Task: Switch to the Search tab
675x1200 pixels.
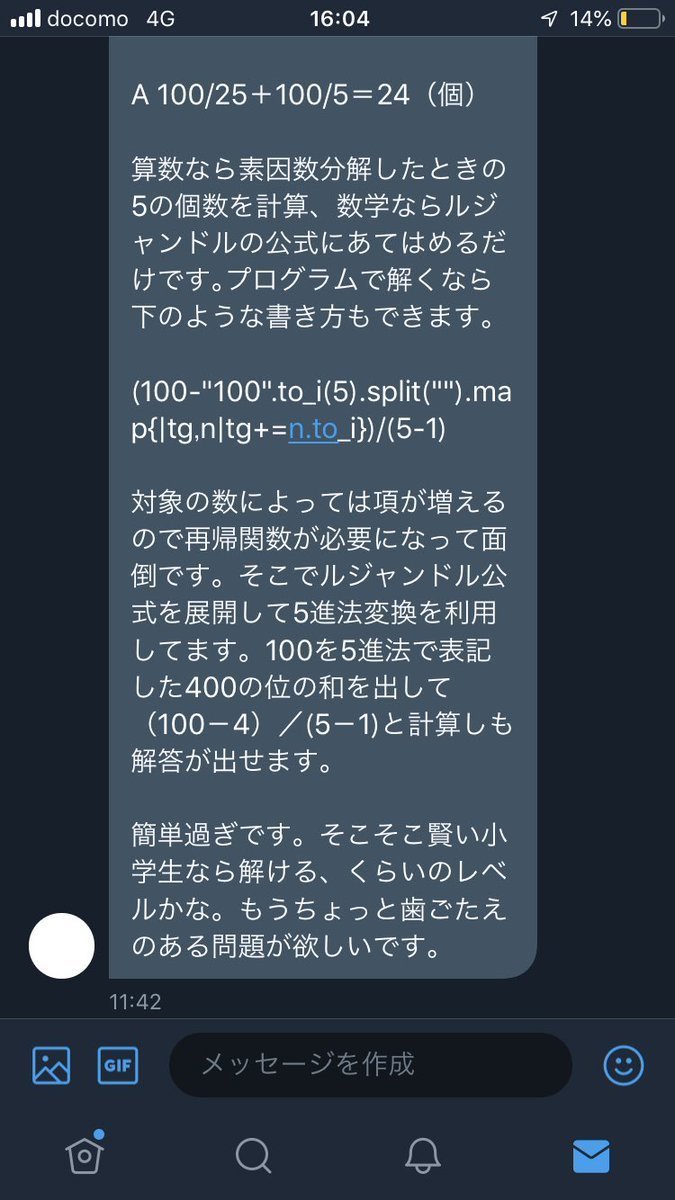Action: pos(253,1156)
